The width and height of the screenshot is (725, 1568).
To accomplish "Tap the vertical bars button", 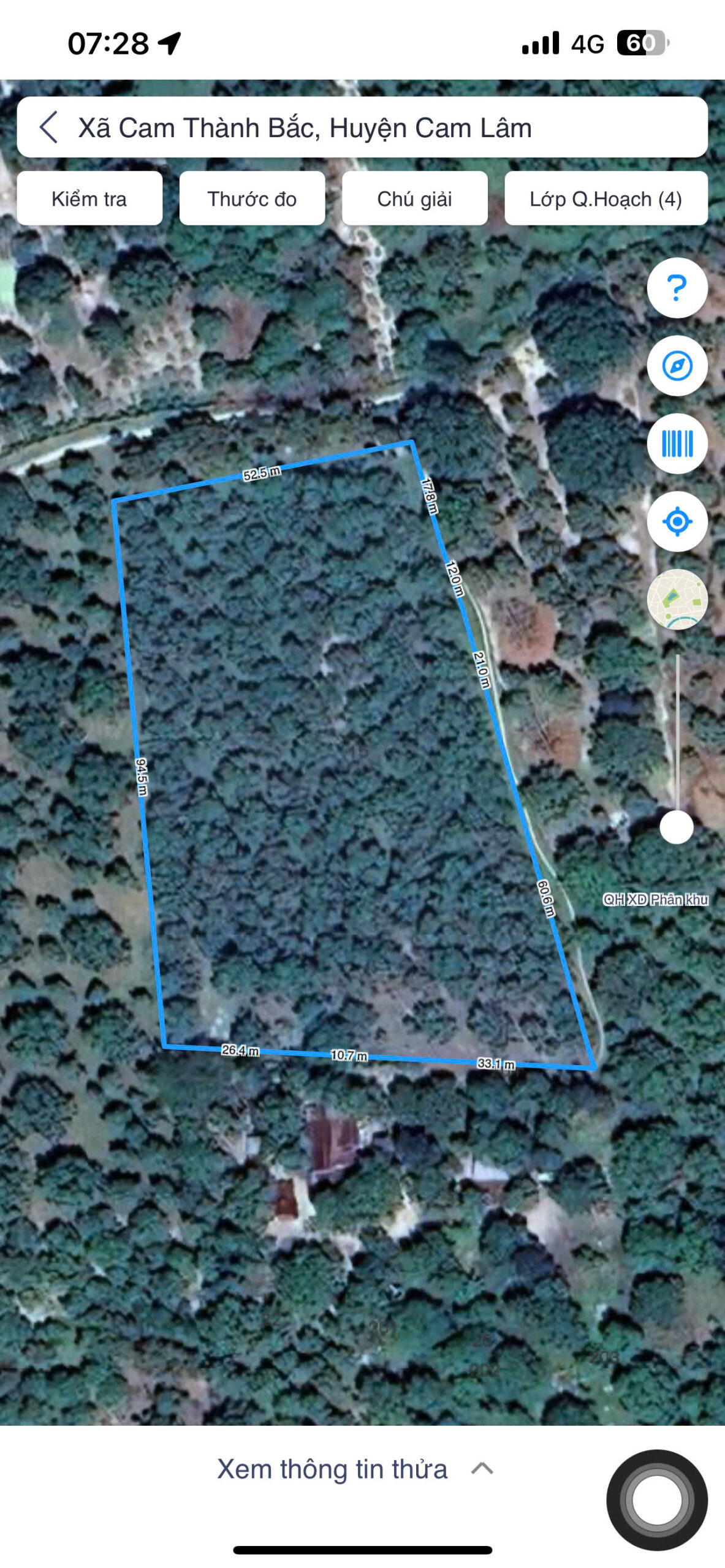I will tap(677, 443).
